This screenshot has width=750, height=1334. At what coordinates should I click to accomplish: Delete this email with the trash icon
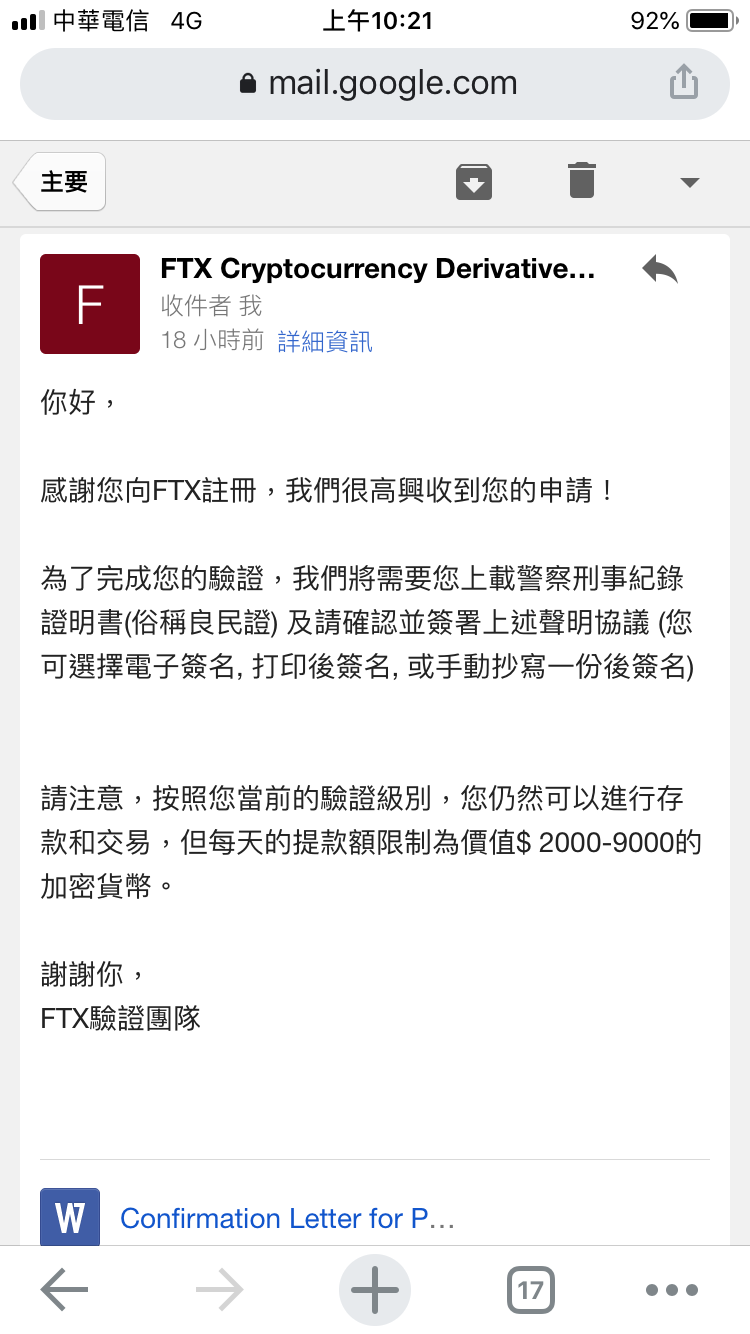[582, 180]
